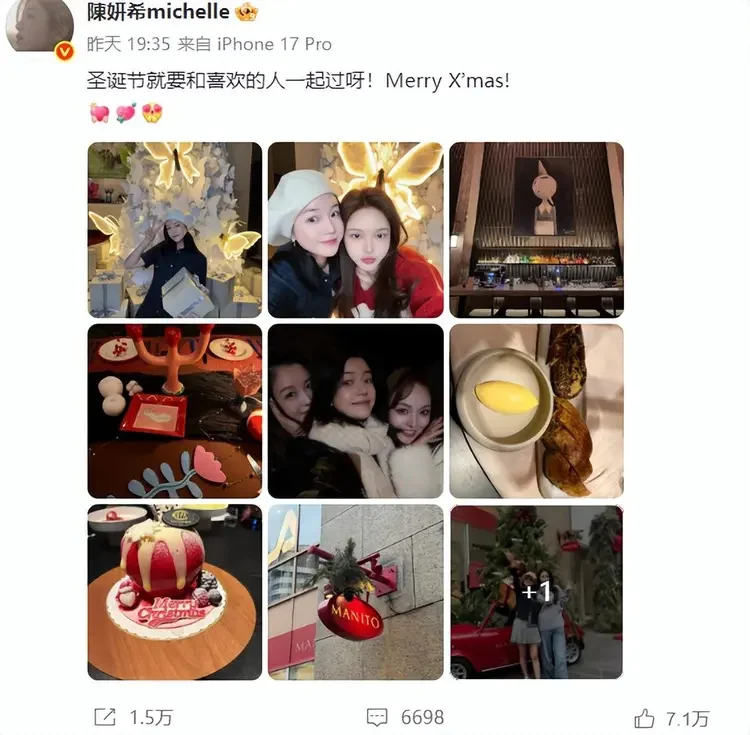
Task: View the three-person group selfie
Action: [x=355, y=410]
